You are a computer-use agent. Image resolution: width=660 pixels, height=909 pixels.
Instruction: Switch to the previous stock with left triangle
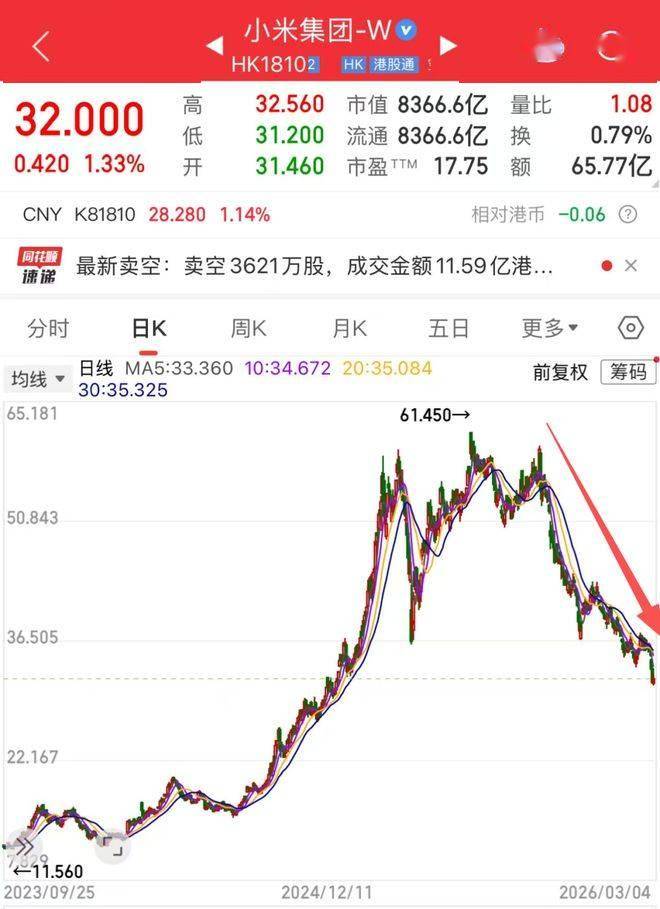[x=214, y=45]
